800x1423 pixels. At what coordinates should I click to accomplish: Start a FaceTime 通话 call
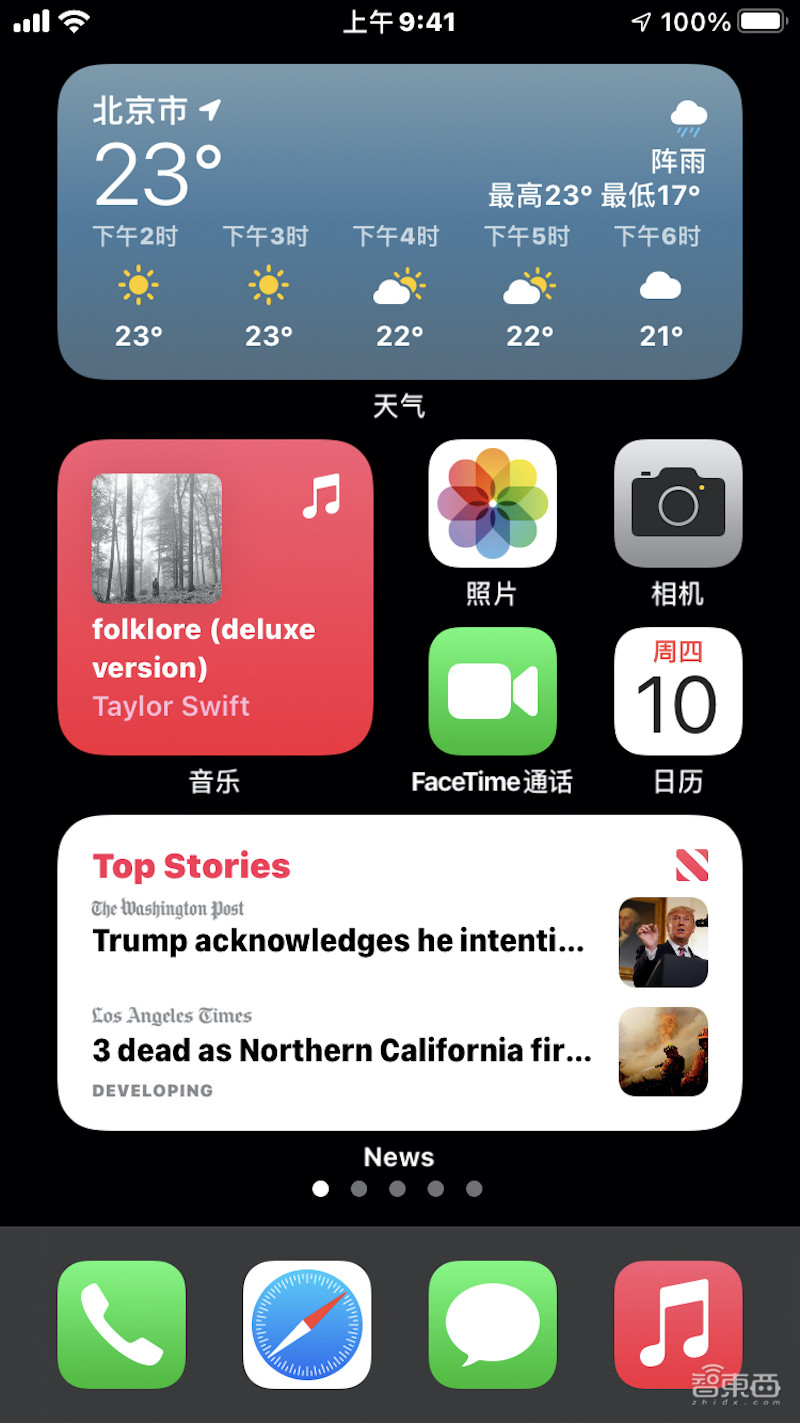491,691
